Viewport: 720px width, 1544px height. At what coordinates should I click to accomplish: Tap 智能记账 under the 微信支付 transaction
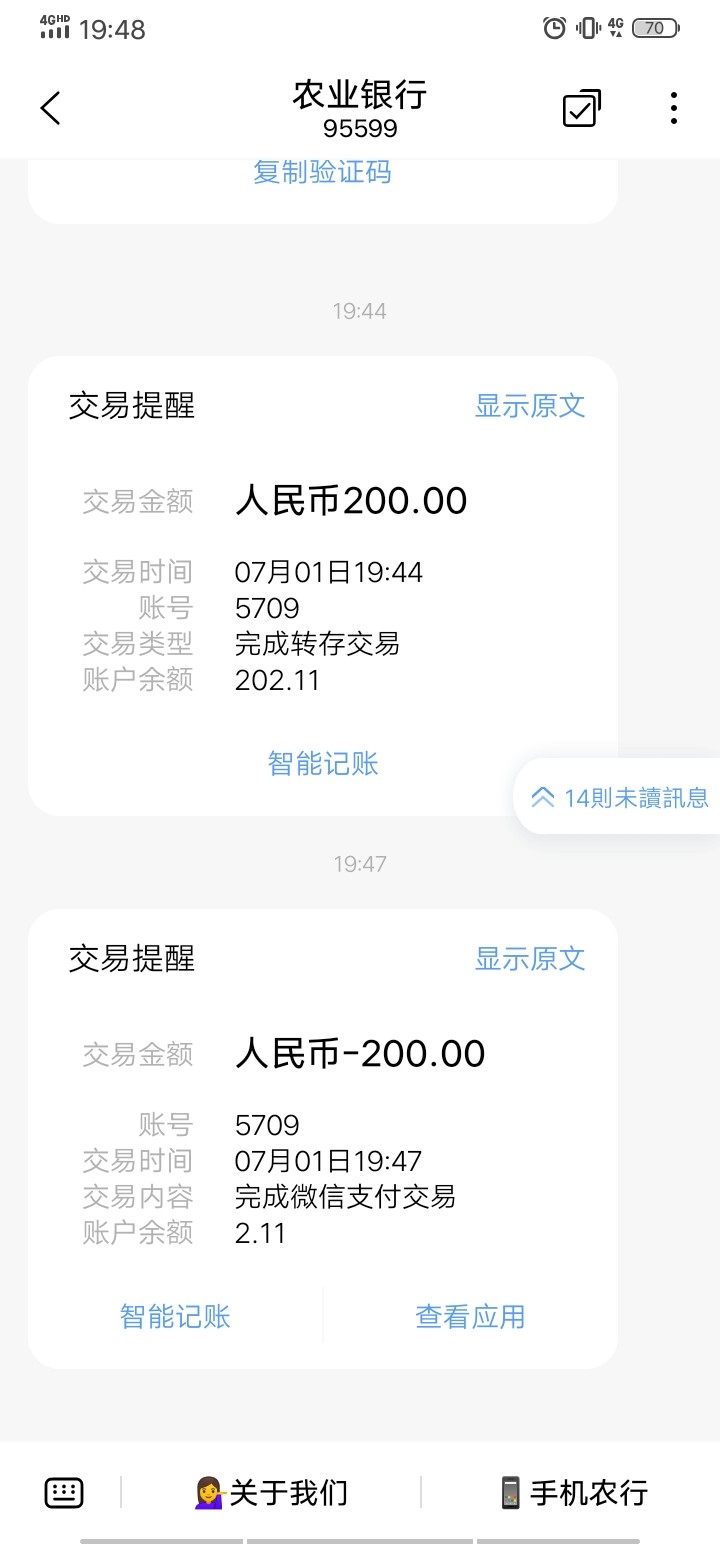pos(175,1317)
